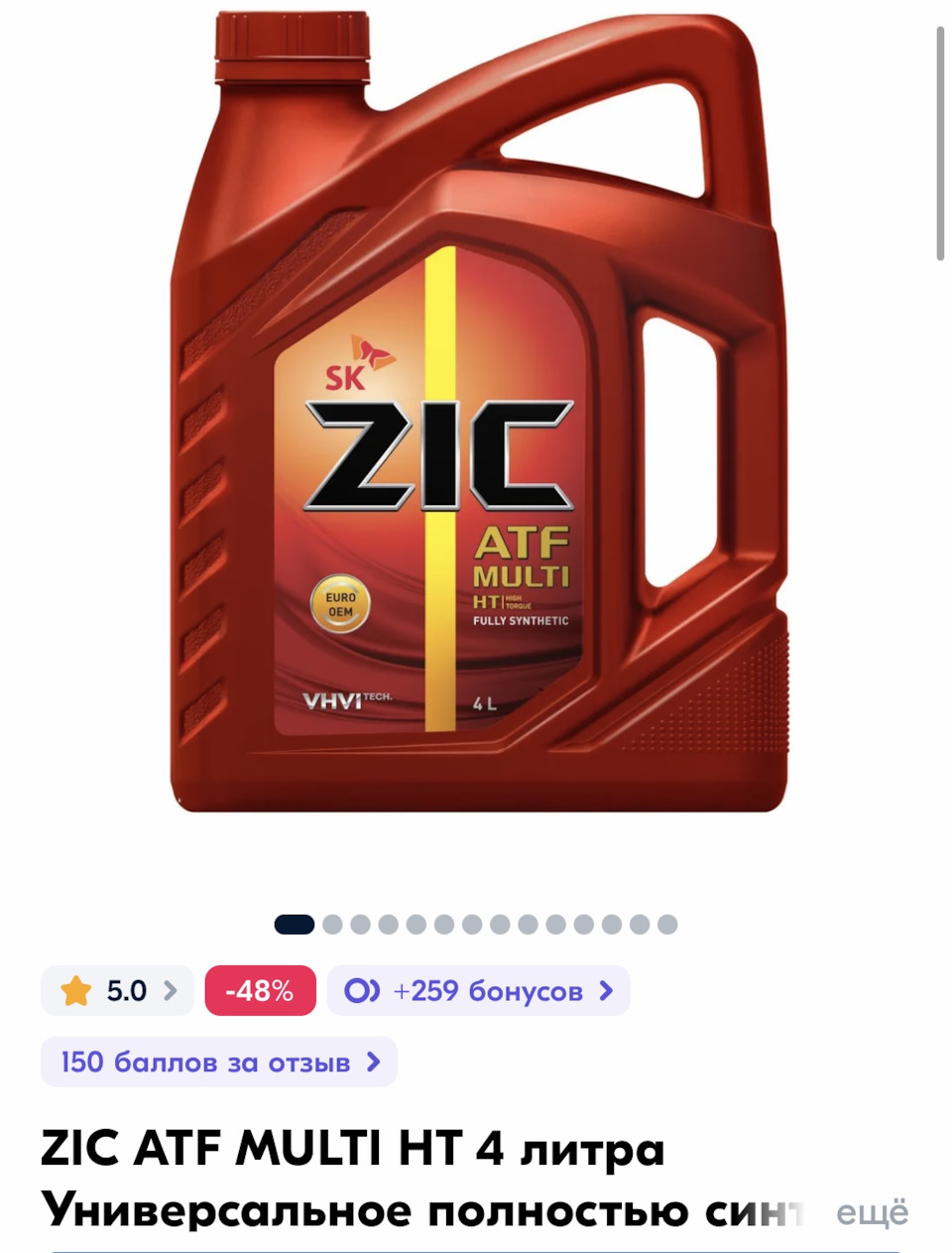View the +259 bonuses details
This screenshot has width=952, height=1253.
pyautogui.click(x=478, y=991)
